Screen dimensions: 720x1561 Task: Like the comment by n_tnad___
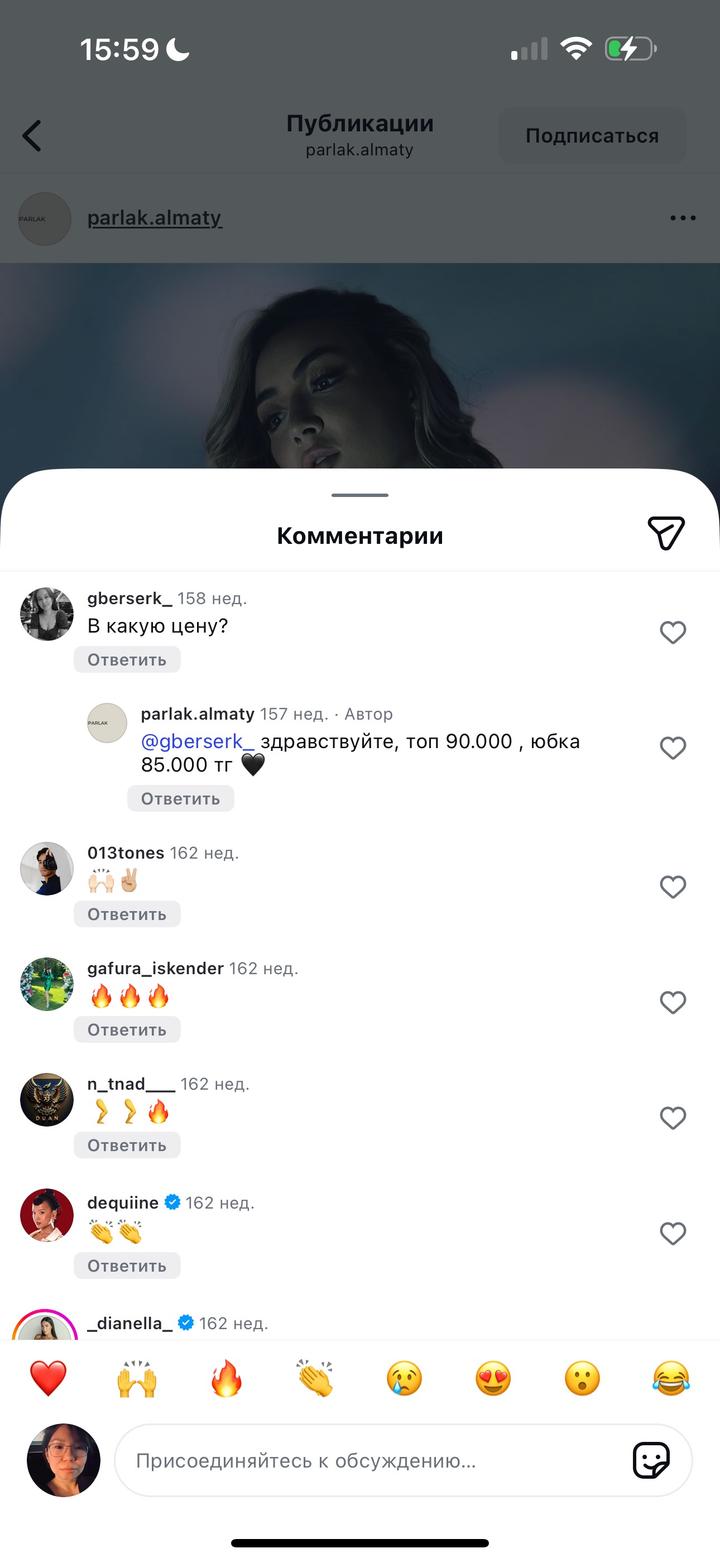(673, 1118)
